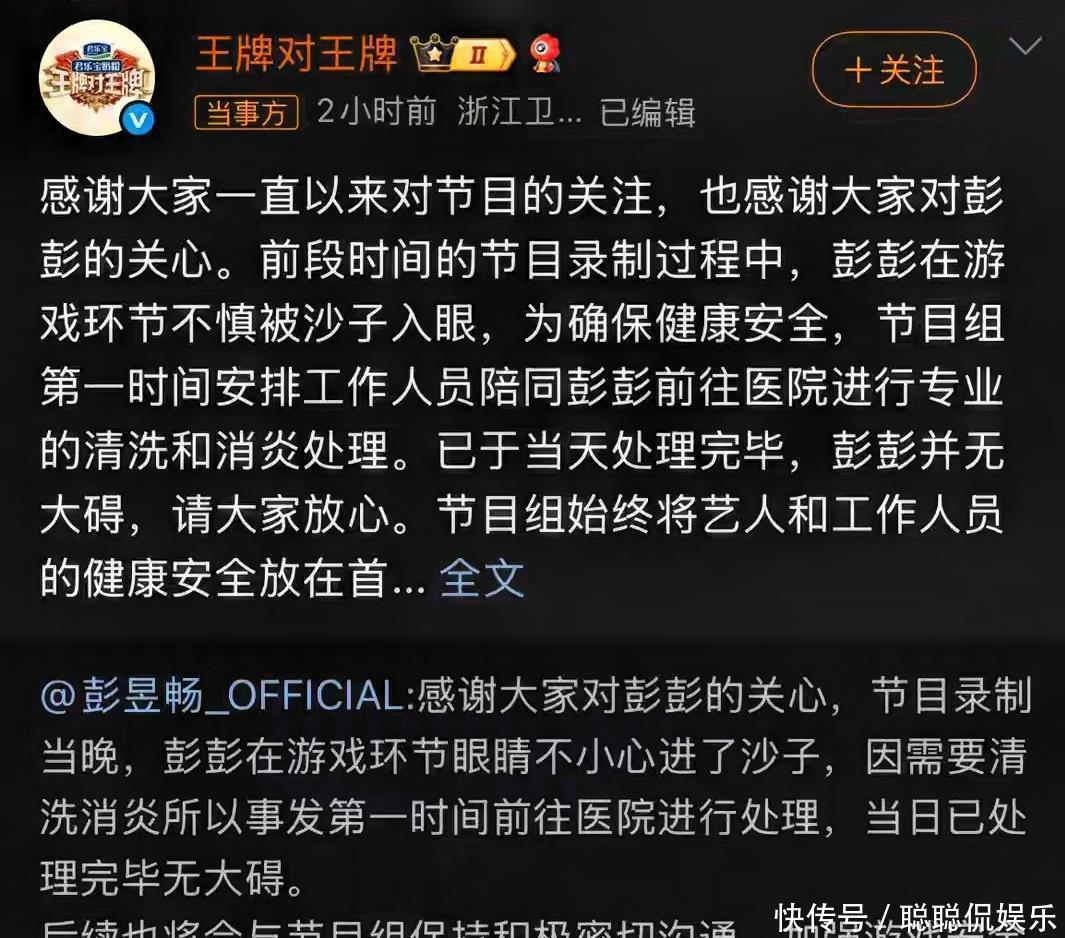This screenshot has width=1065, height=938.
Task: Expand the post options chevron
Action: (1026, 46)
